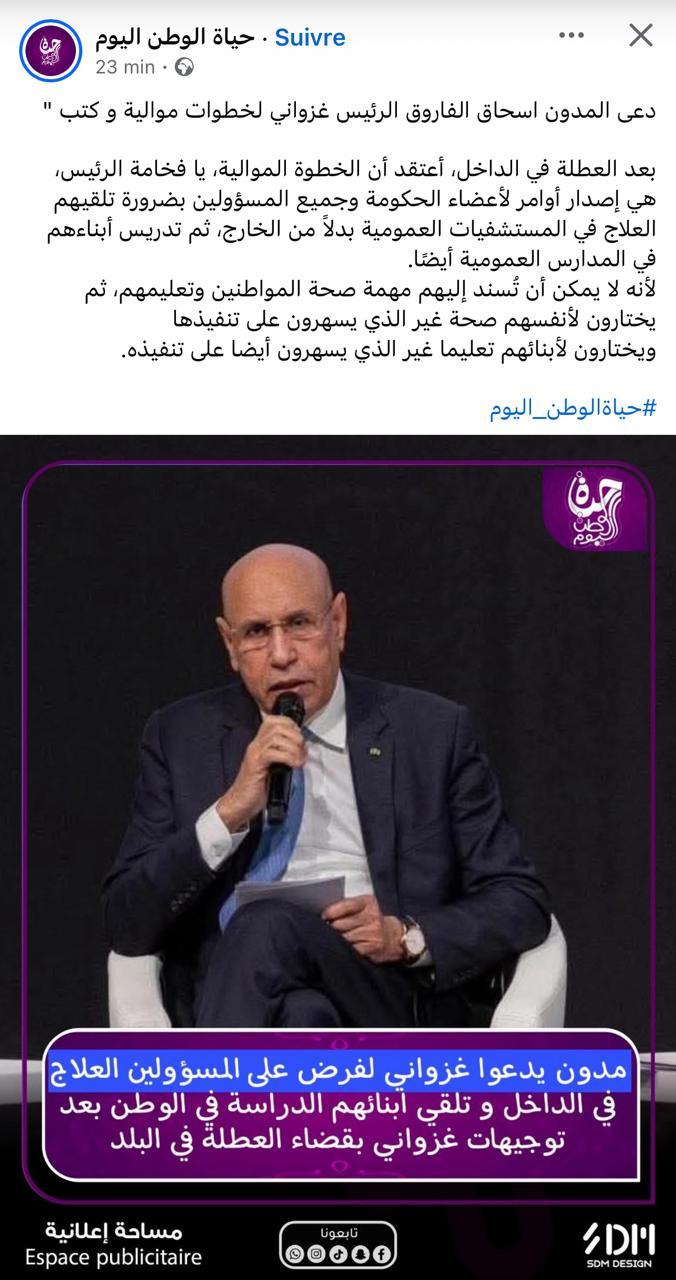Tap Suivre to follow the page
The height and width of the screenshot is (1280, 676).
point(310,37)
